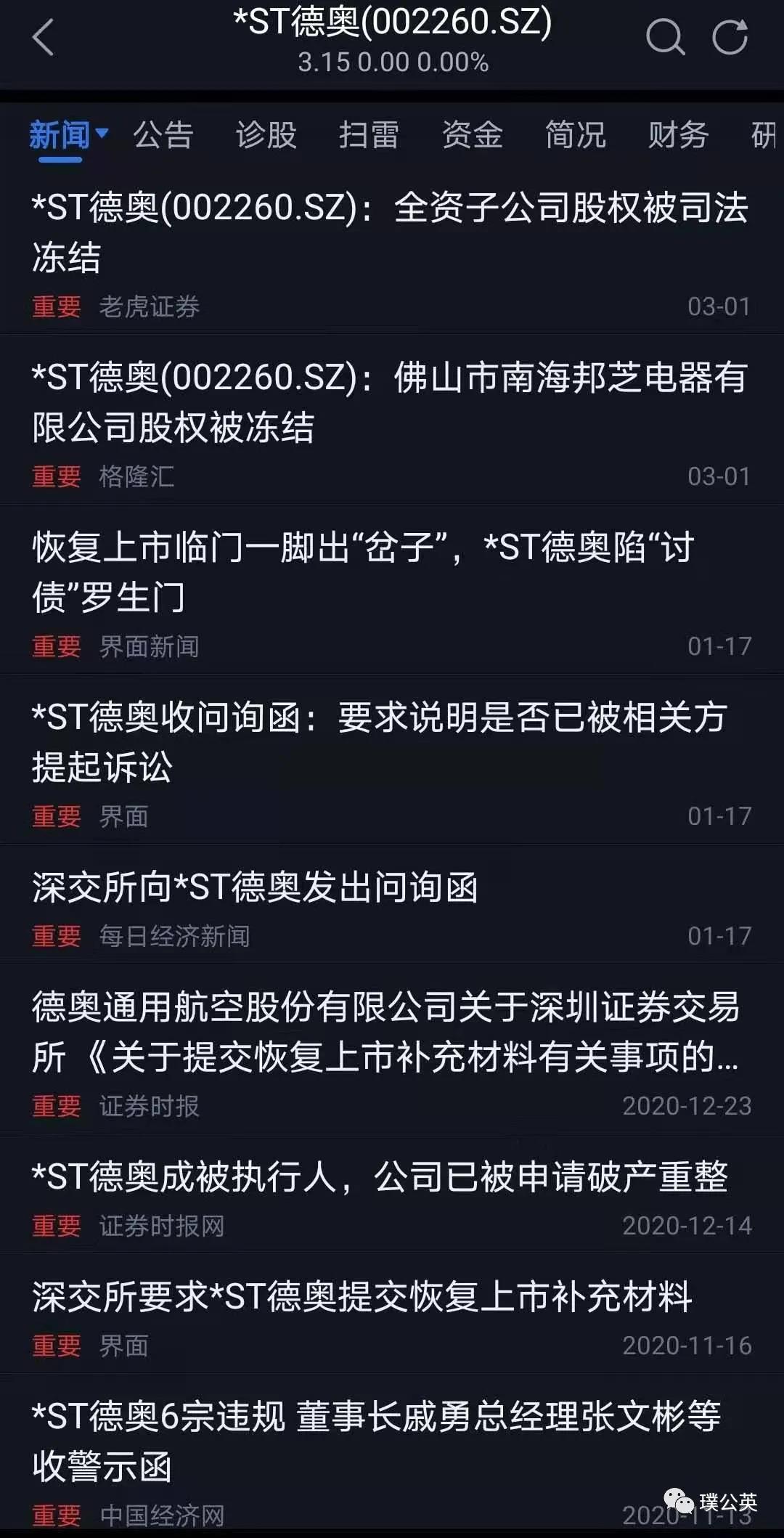Open 深交所要求提交恢复上市补充材料 article
Screen dimensions: 784x1538
click(x=392, y=1314)
